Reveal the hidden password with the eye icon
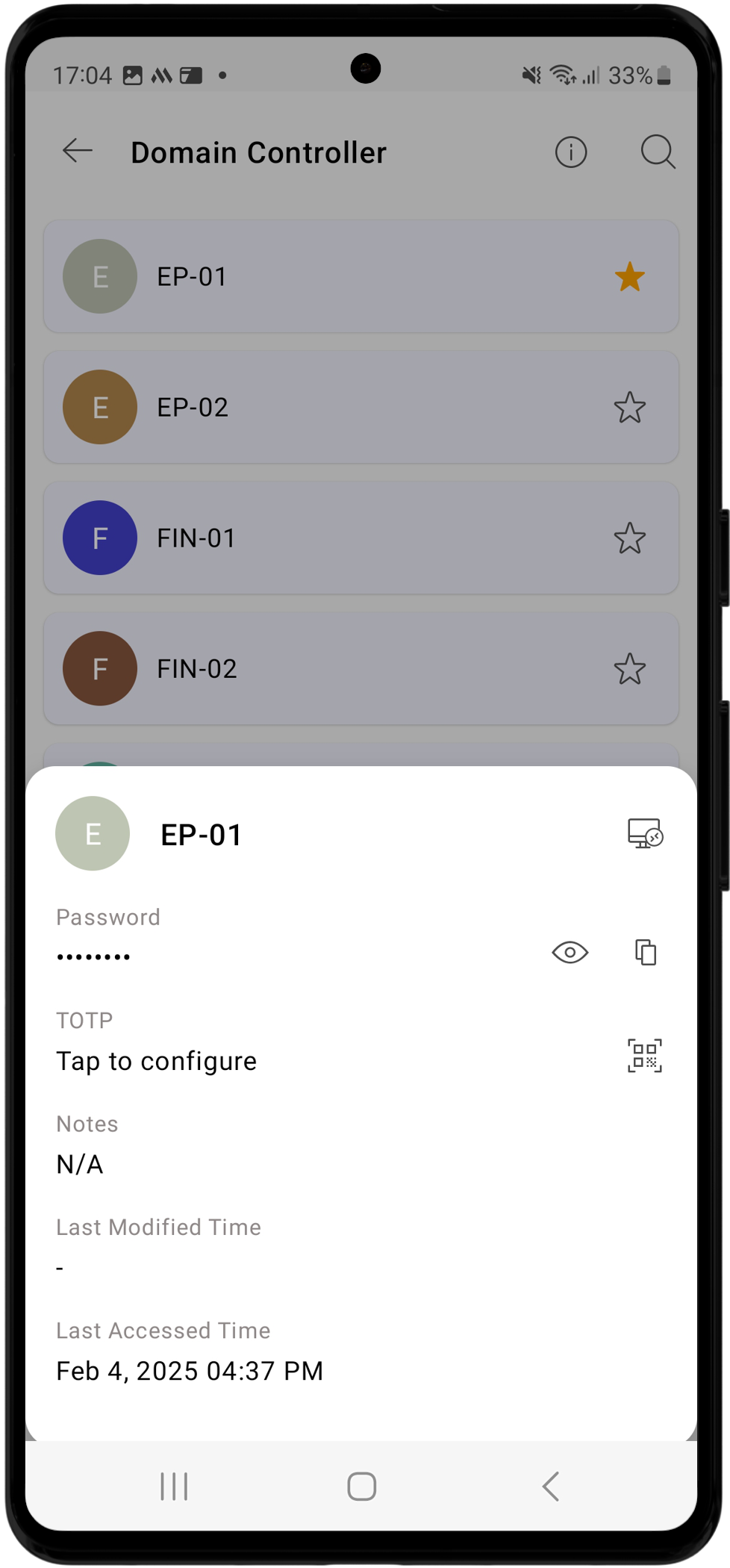The width and height of the screenshot is (730, 1568). (570, 952)
